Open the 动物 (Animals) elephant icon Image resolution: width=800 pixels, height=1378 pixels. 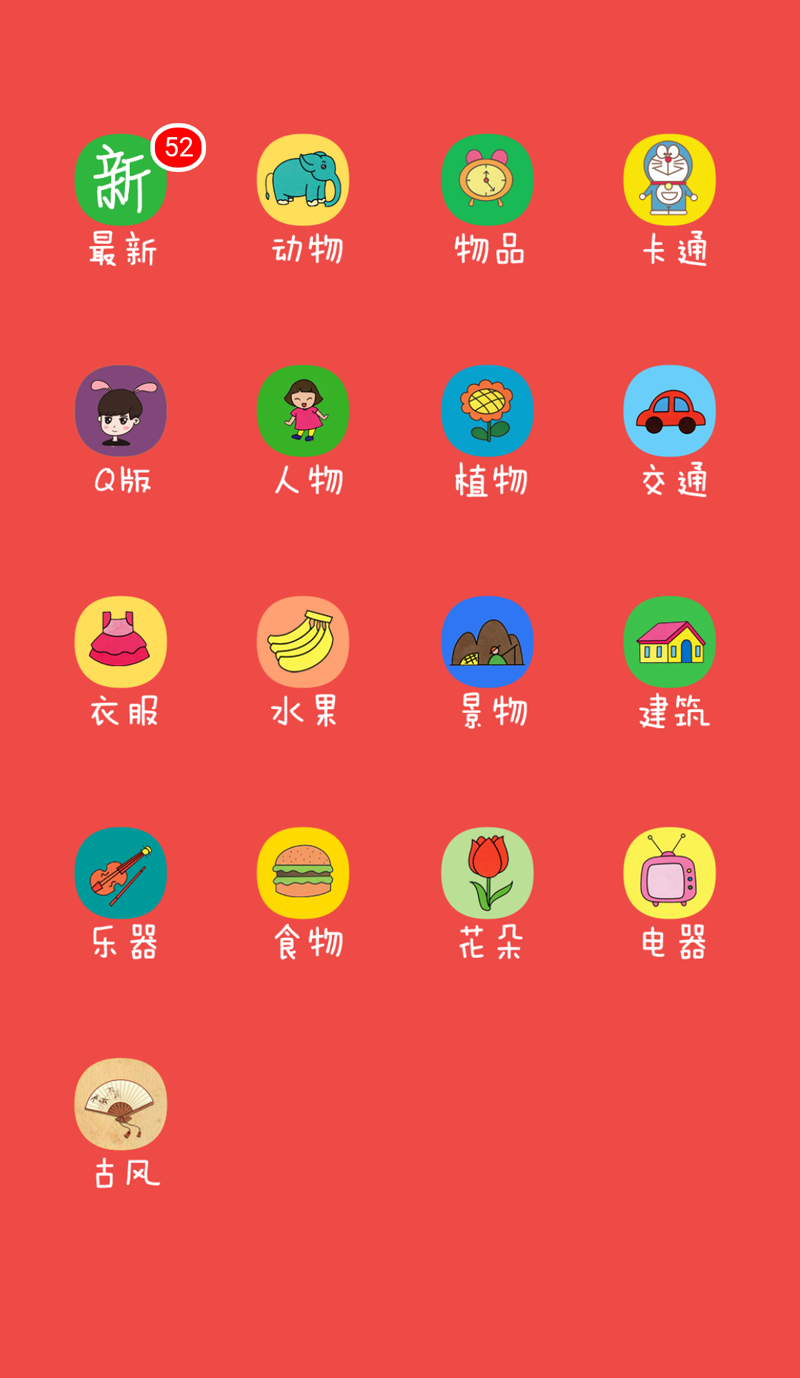303,180
